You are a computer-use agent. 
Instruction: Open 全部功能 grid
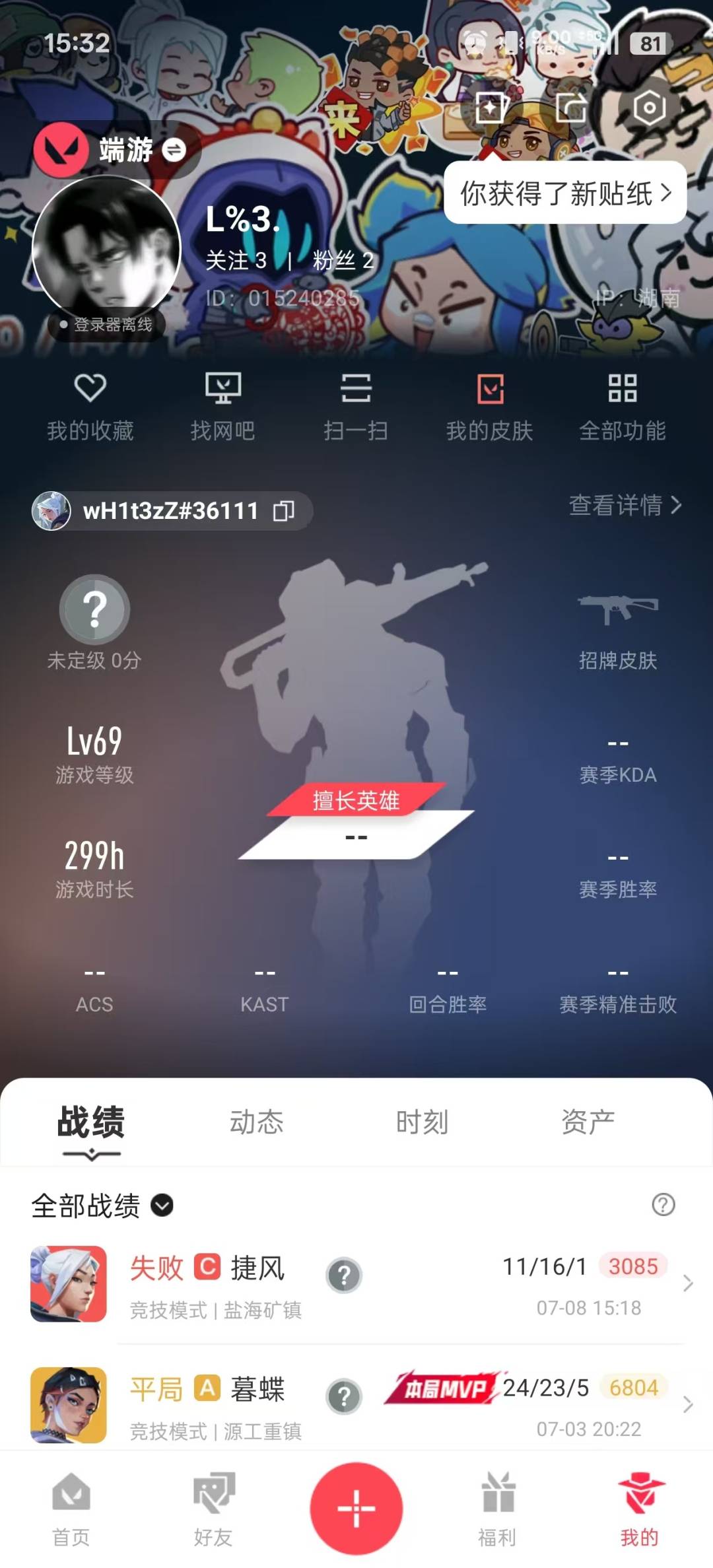[x=622, y=407]
